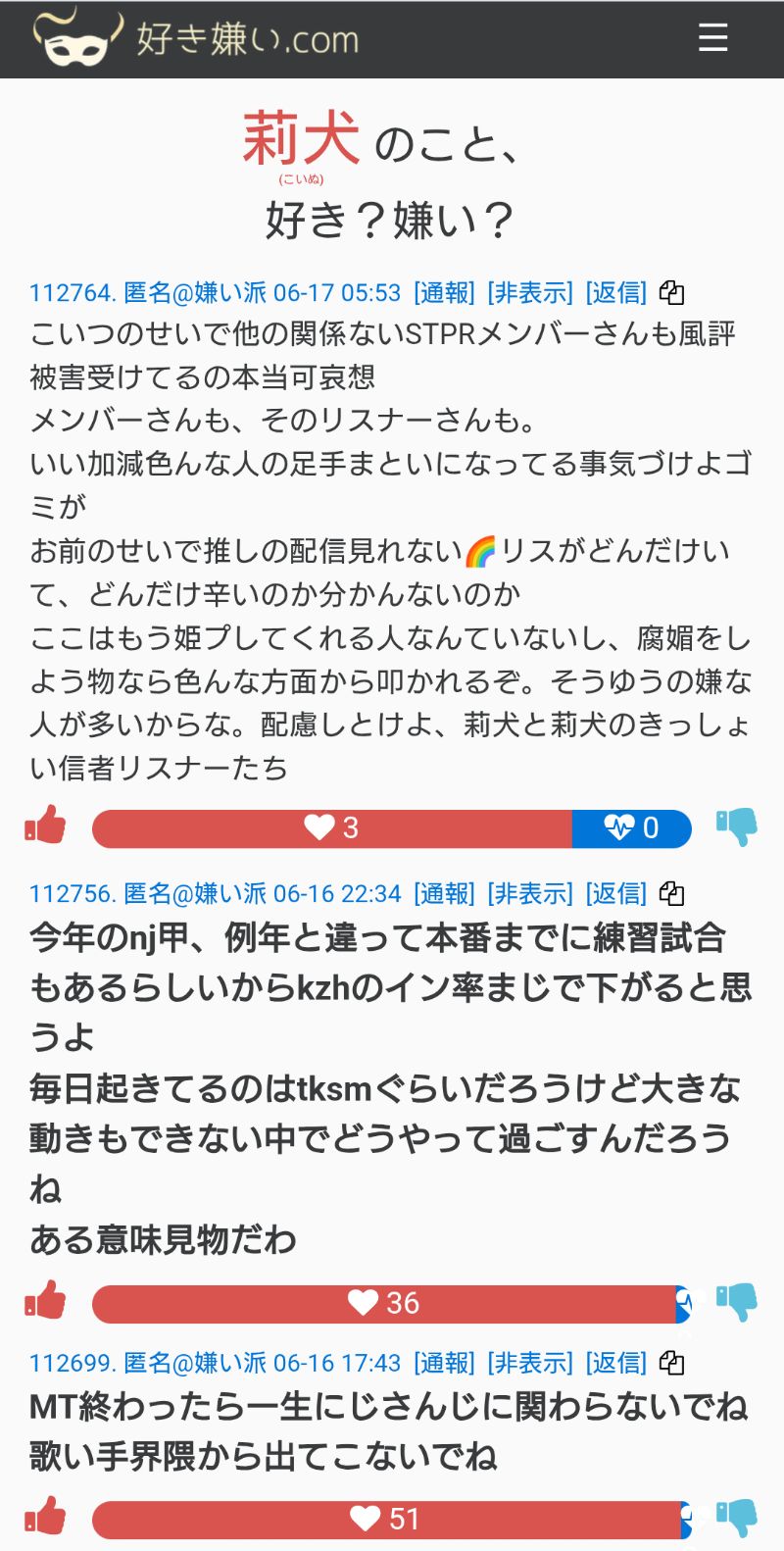
Task: Copy comment 112764 with copy icon
Action: pyautogui.click(x=671, y=292)
